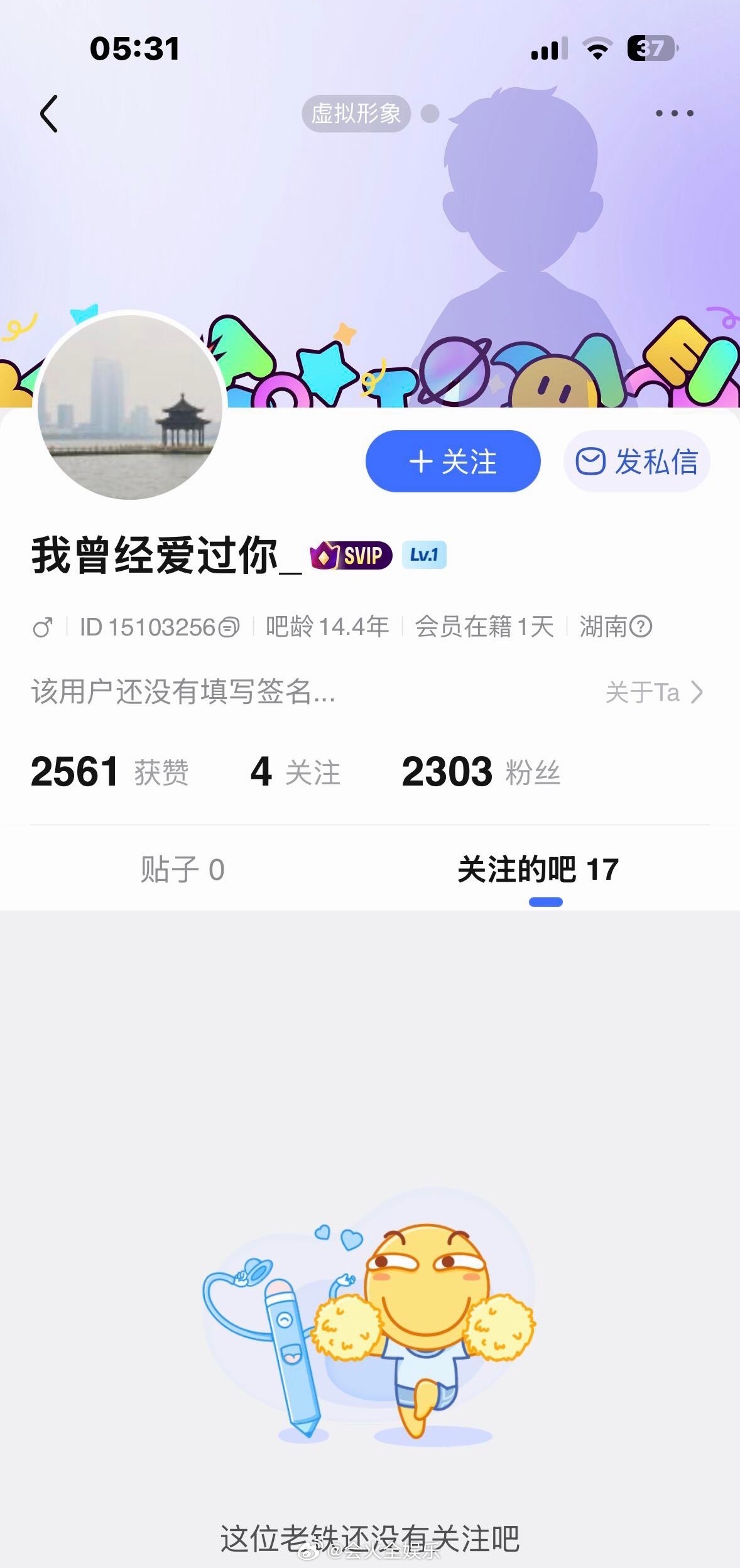Tap the Lv.1 level badge

[424, 555]
